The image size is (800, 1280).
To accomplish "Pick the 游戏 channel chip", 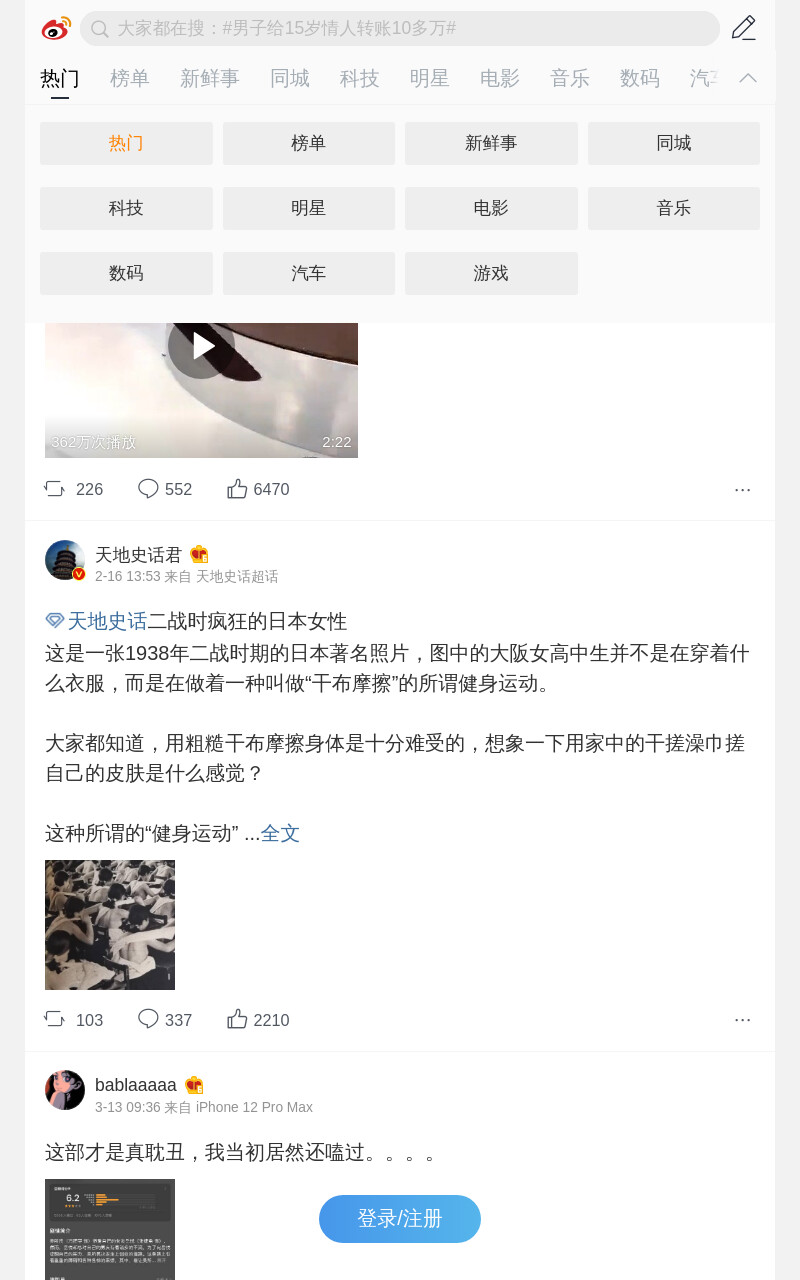I will pos(491,273).
